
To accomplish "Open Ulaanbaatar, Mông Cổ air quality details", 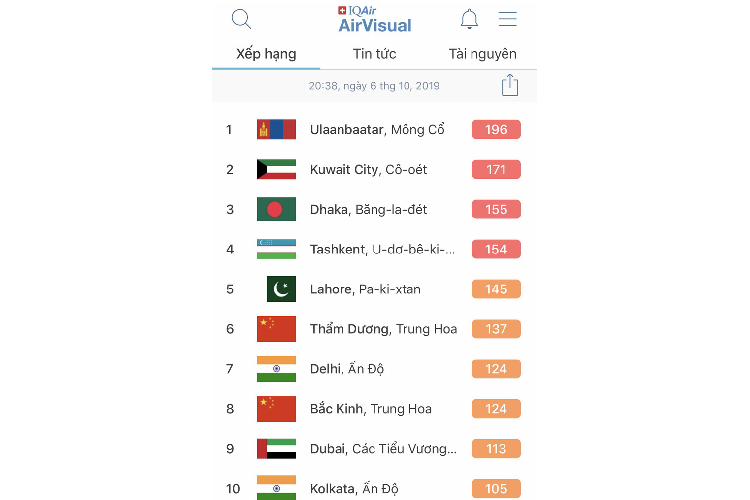I will (377, 130).
